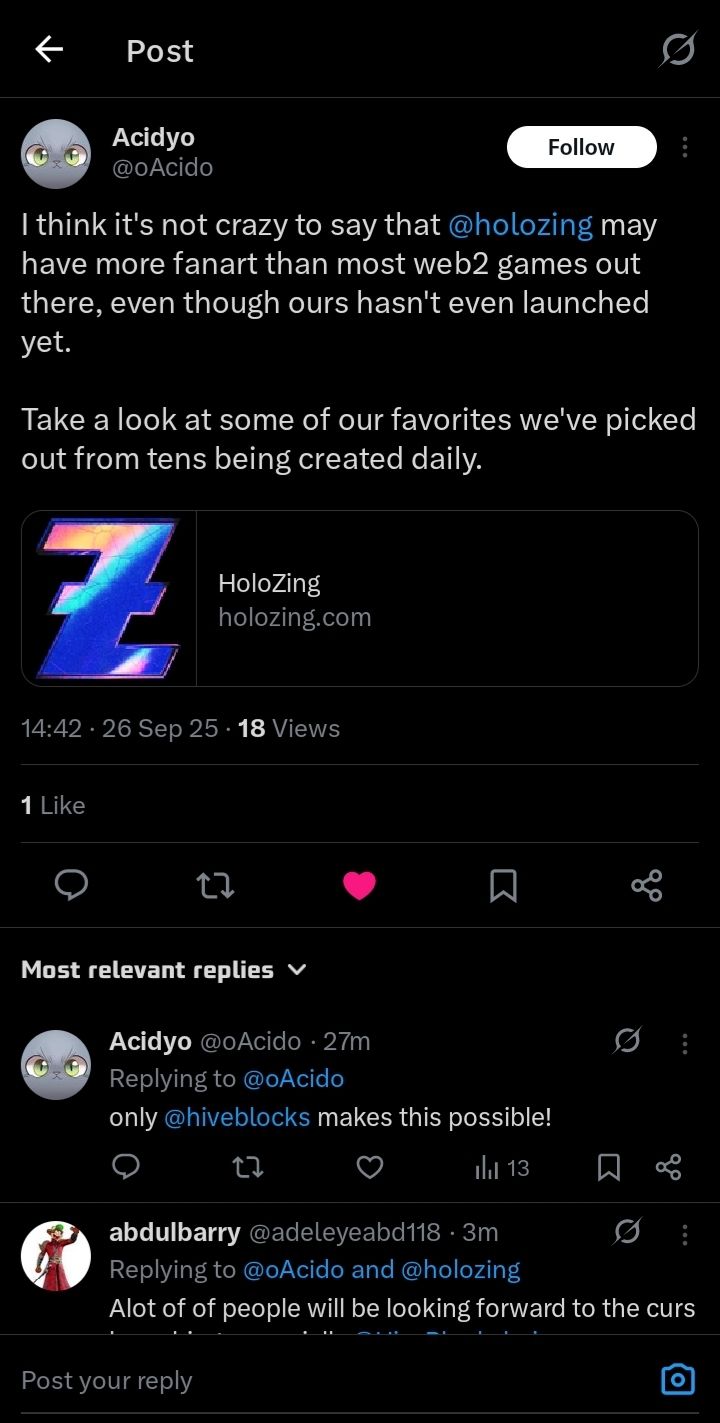Image resolution: width=720 pixels, height=1423 pixels.
Task: Open the three-dot menu on the main post
Action: click(x=685, y=146)
